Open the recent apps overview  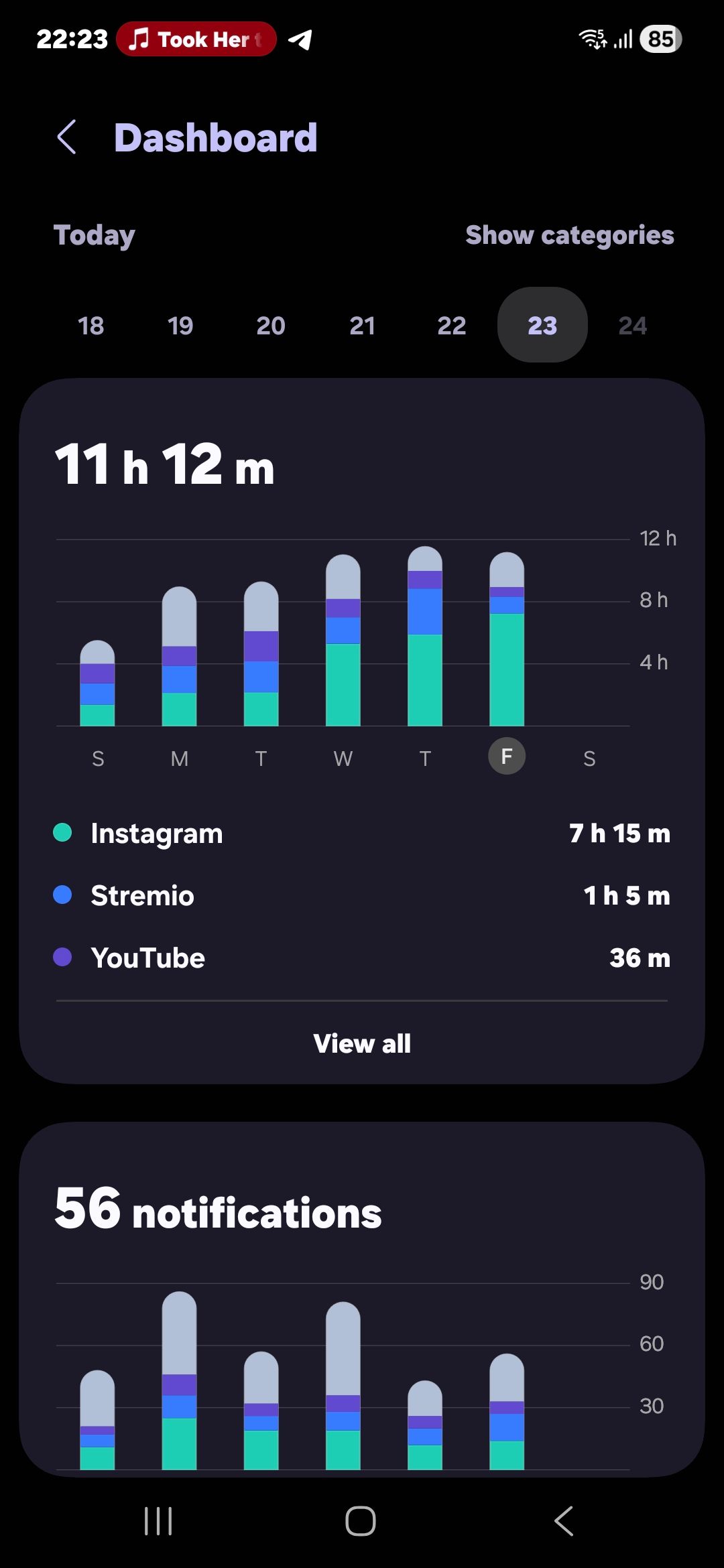pyautogui.click(x=158, y=1521)
